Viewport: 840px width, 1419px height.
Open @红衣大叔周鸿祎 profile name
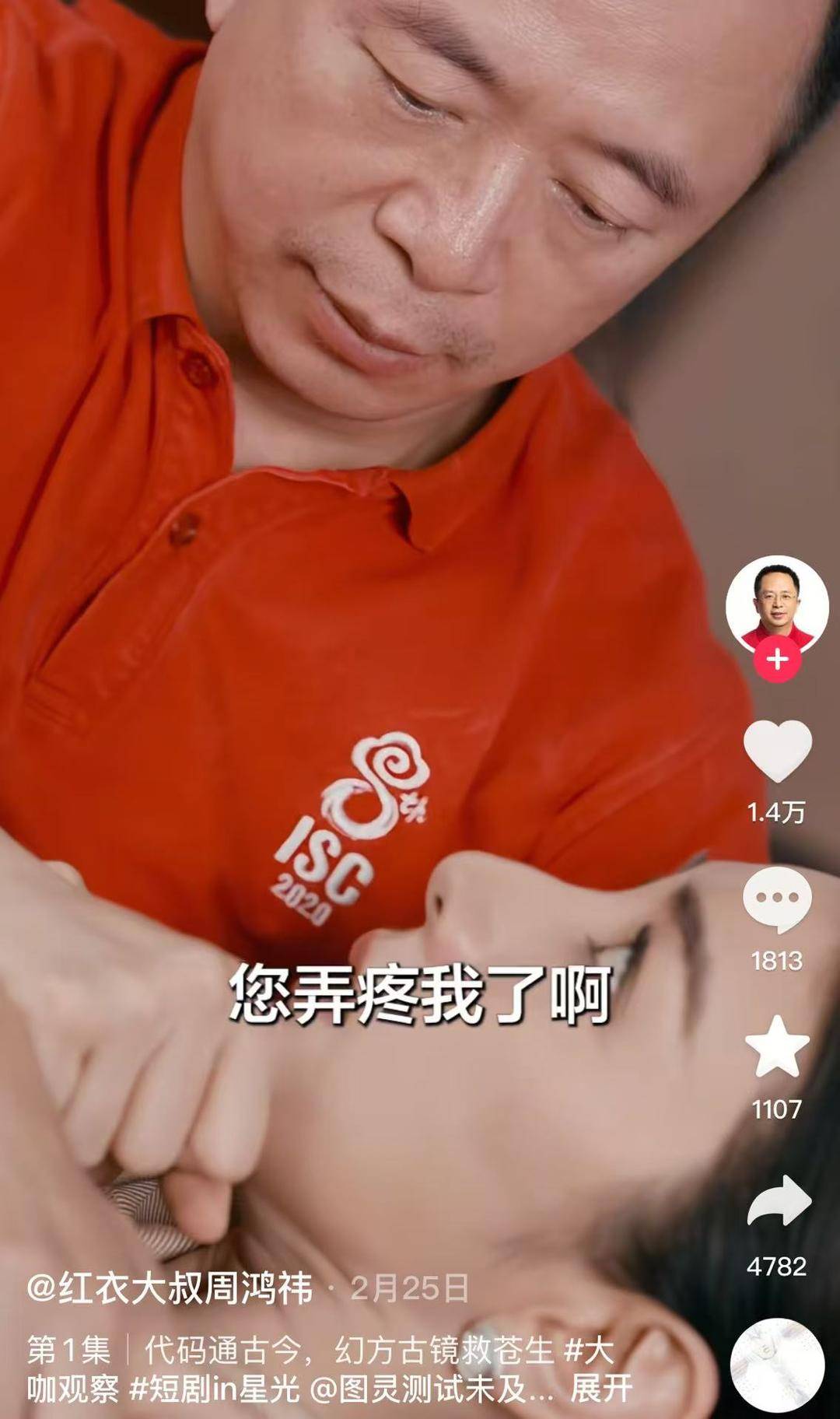point(170,1288)
